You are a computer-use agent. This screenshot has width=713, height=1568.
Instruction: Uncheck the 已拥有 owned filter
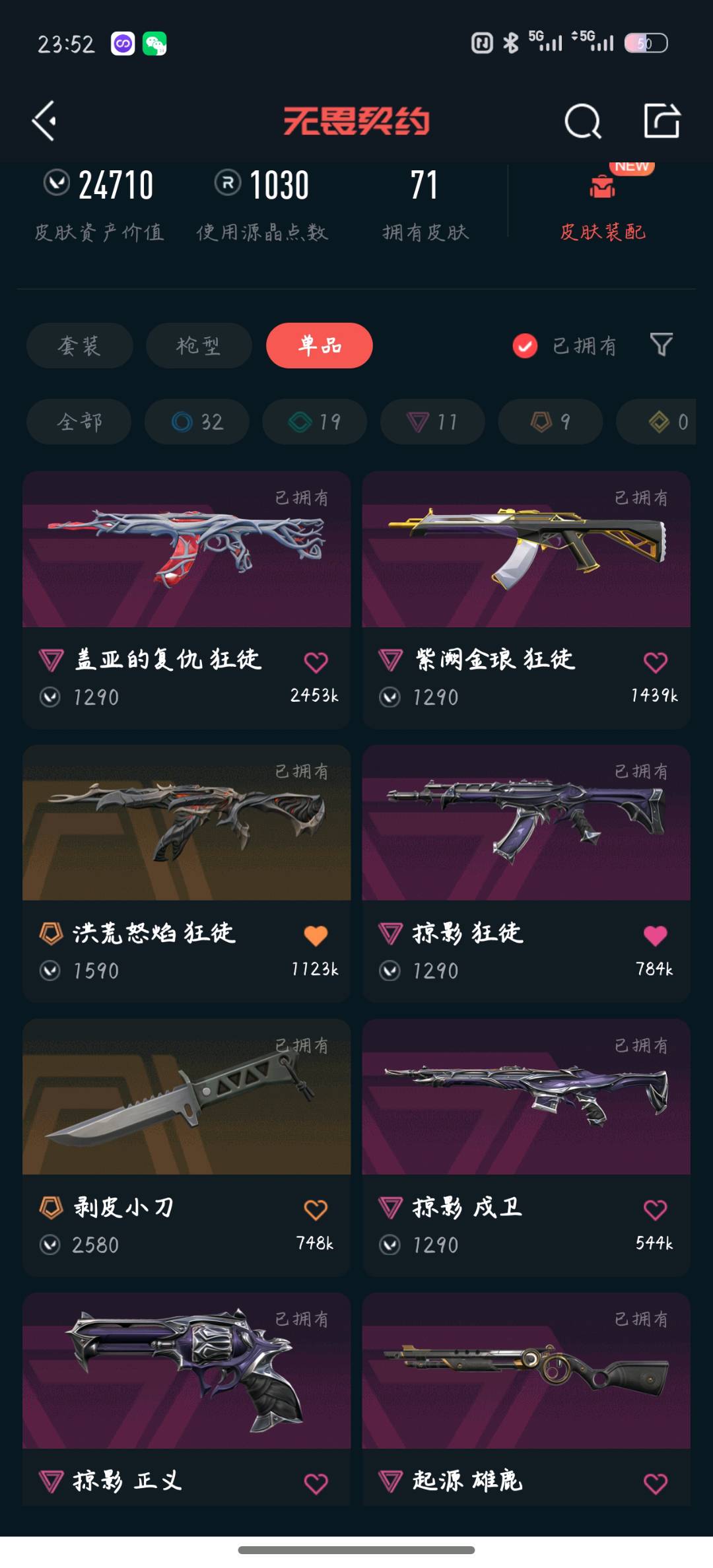click(526, 345)
